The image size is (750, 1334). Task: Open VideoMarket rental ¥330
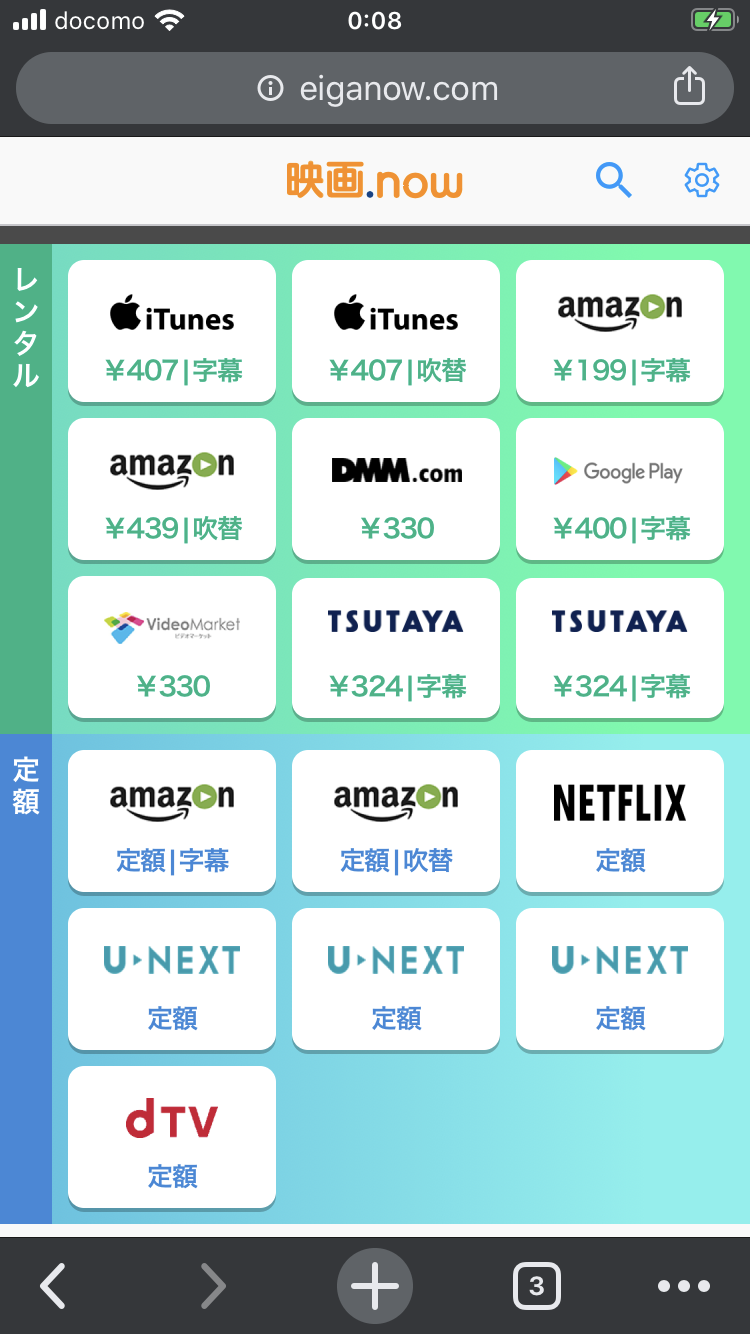(x=172, y=647)
